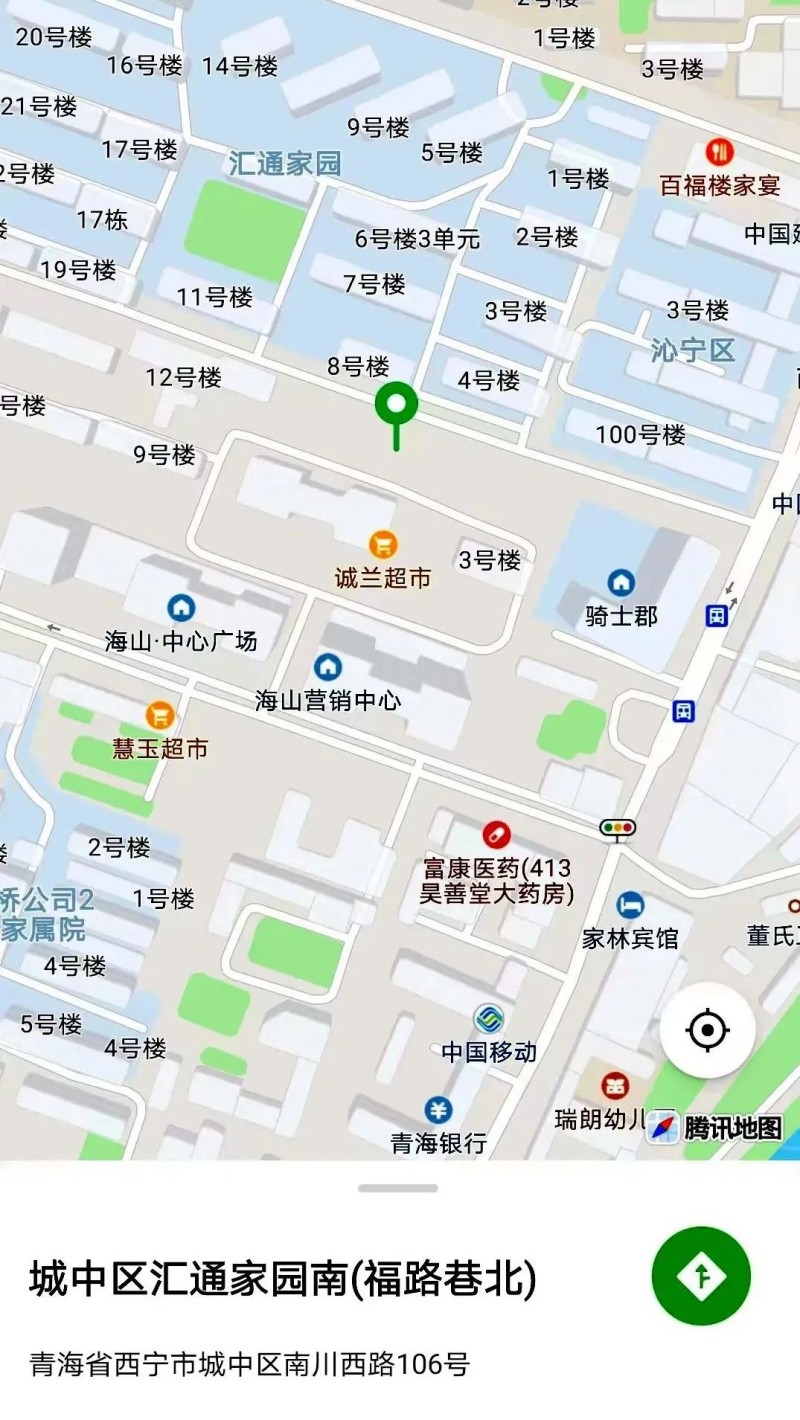Expand the location panel using its handle

398,1188
